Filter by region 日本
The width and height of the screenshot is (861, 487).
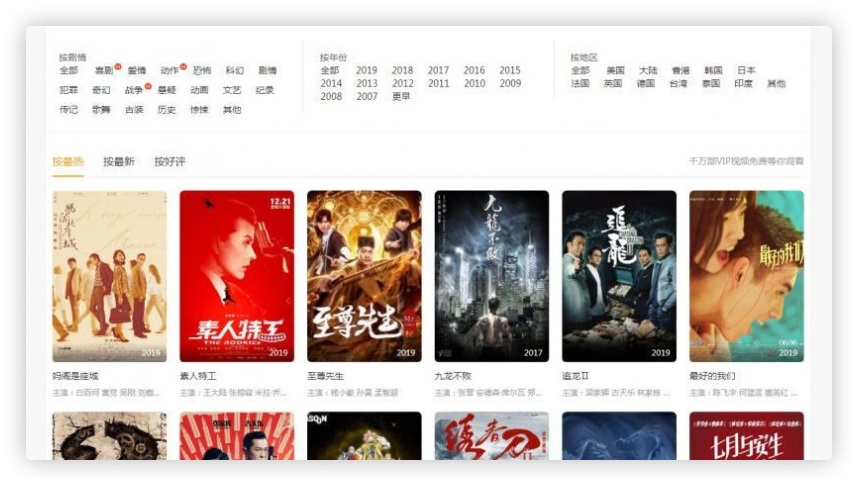click(x=746, y=71)
